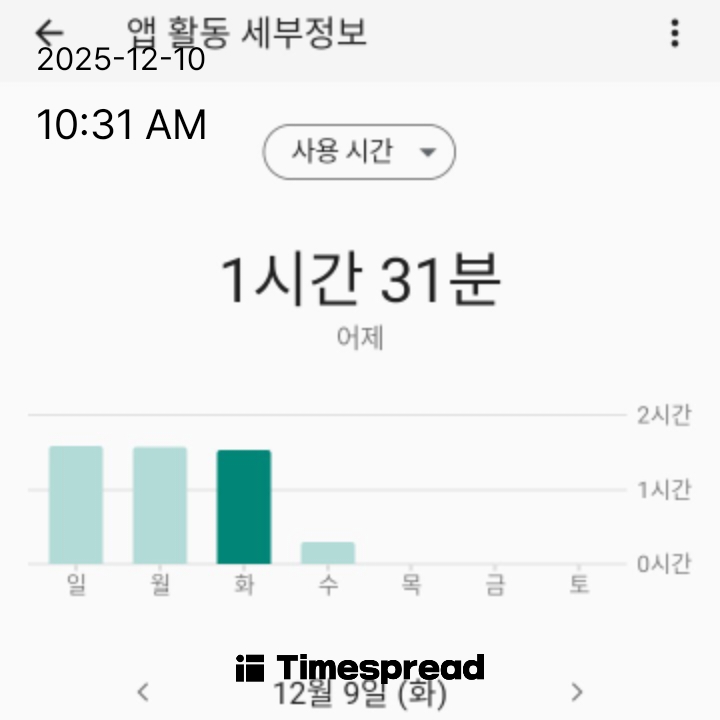
Task: Expand the 사용 시간 dropdown
Action: click(359, 152)
